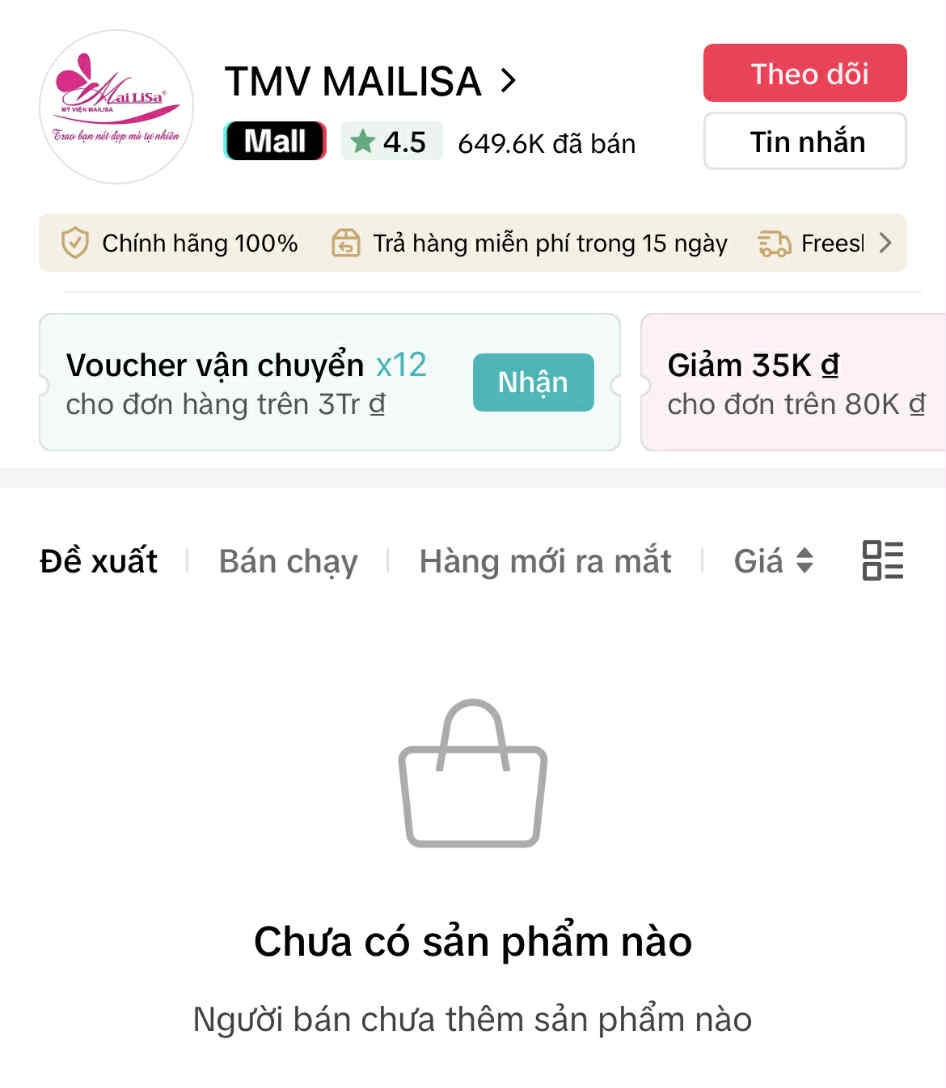Expand the store policies with the right chevron
Viewport: 946px width, 1088px height.
(887, 242)
